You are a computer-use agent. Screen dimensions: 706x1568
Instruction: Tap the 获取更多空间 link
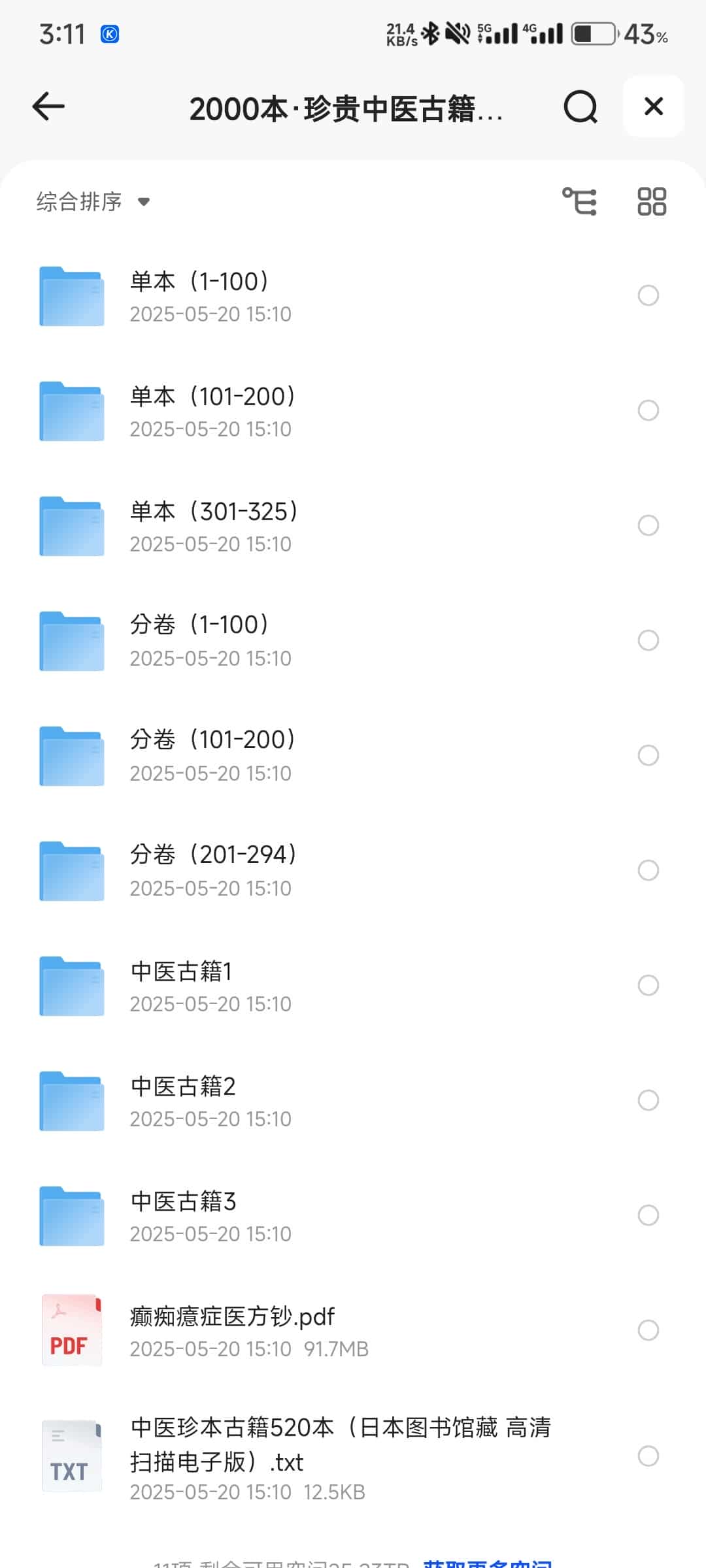[x=487, y=1563]
